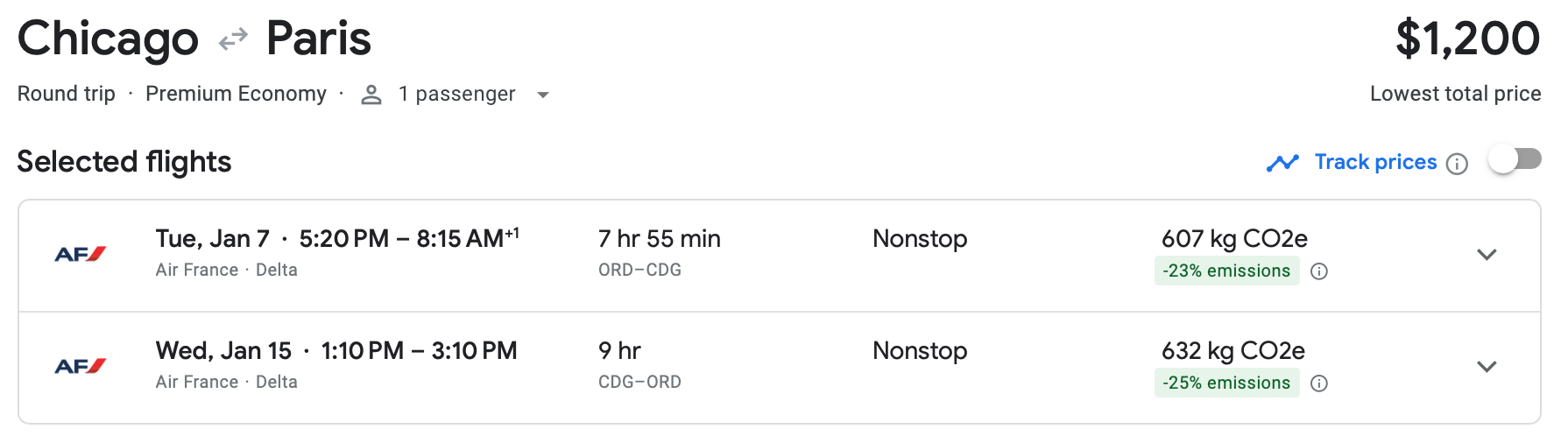Expand the Wed, Jan 15 flight details
The width and height of the screenshot is (1568, 443).
point(1487,367)
